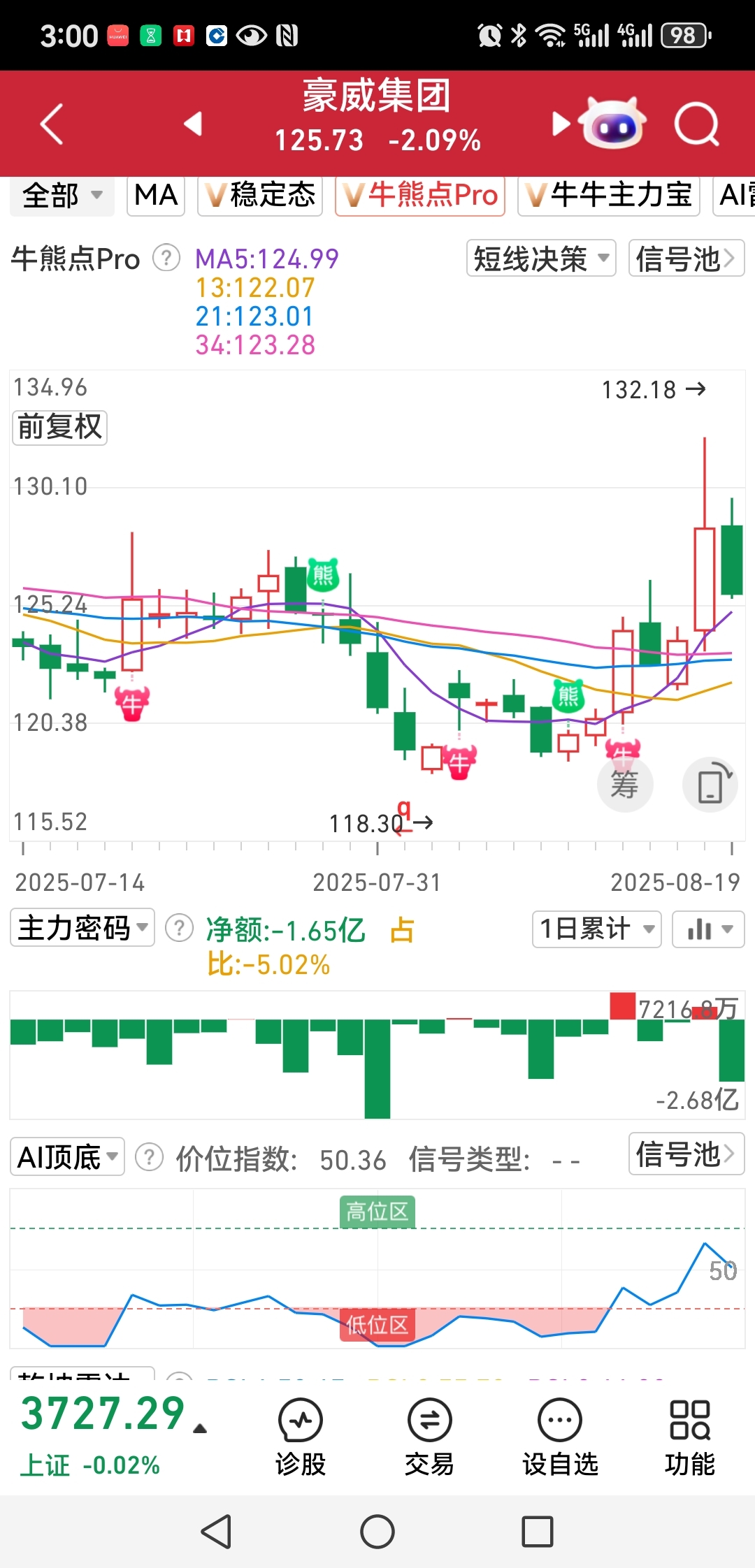Expand the 主力密码 indicator dropdown
Screen dimensions: 755x1568
coord(82,928)
